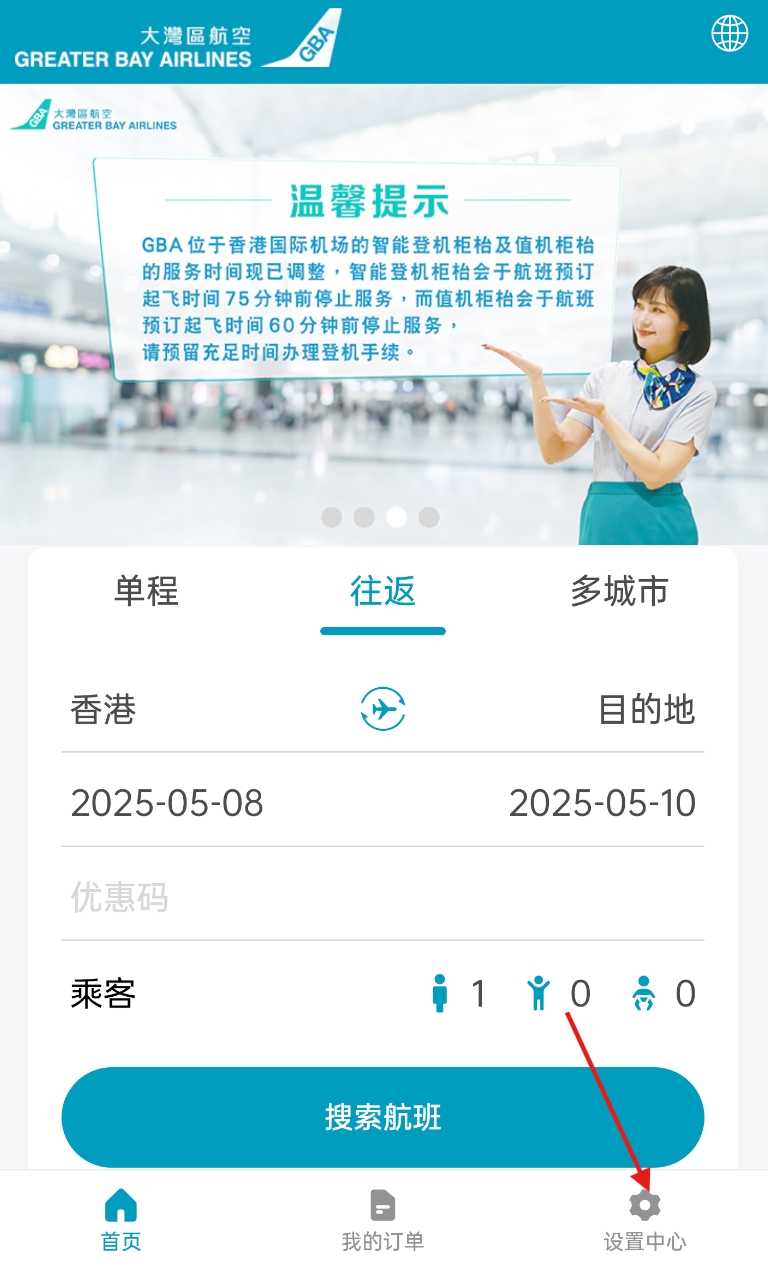Tap the 搜索航班 search flights button
The width and height of the screenshot is (768, 1276).
point(382,1117)
